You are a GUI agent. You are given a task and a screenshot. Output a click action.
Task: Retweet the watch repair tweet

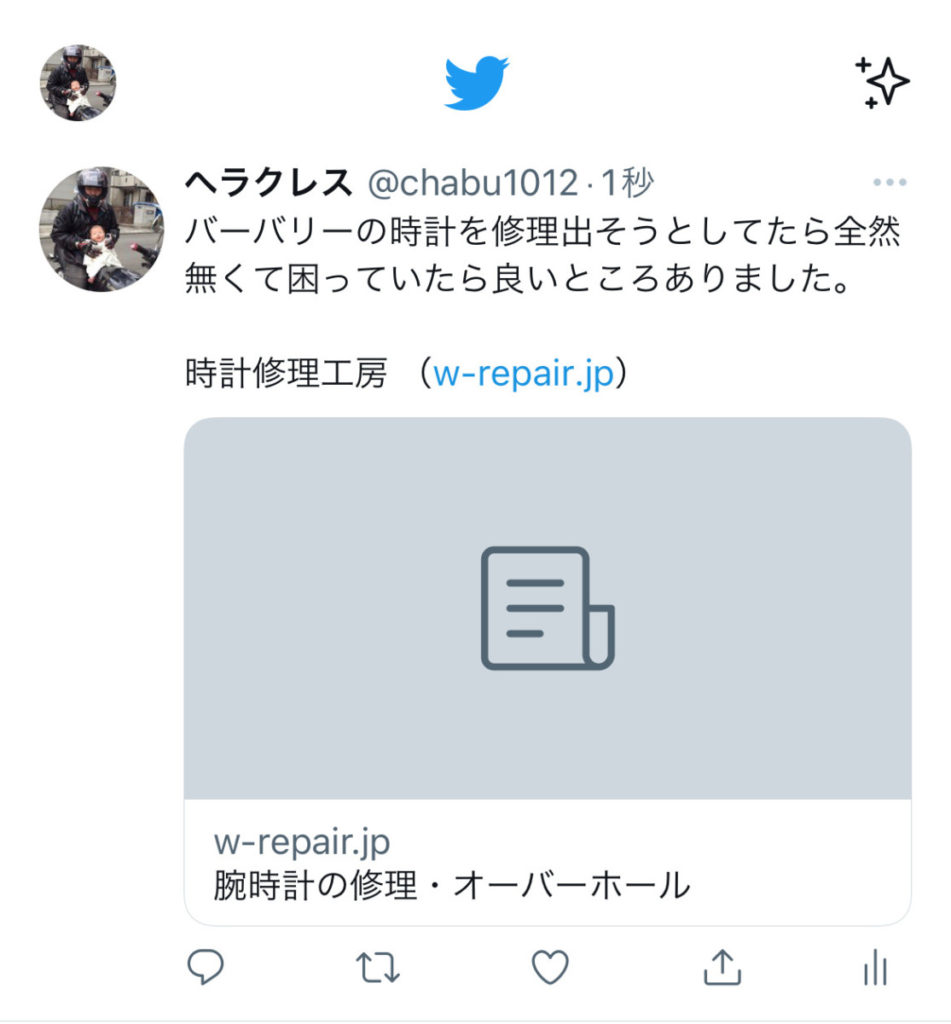coord(378,966)
